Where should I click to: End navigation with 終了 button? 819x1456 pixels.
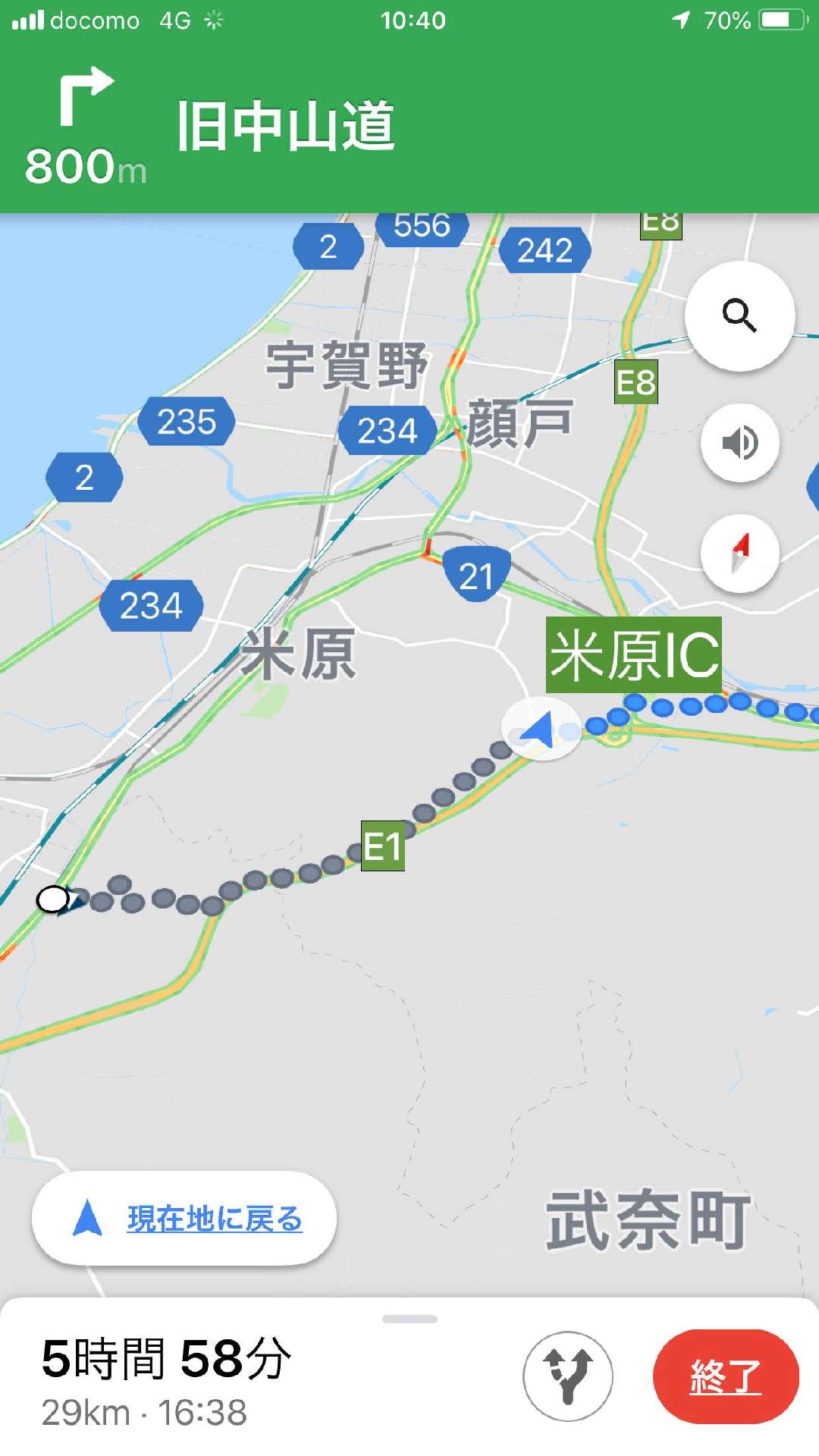tap(726, 1376)
